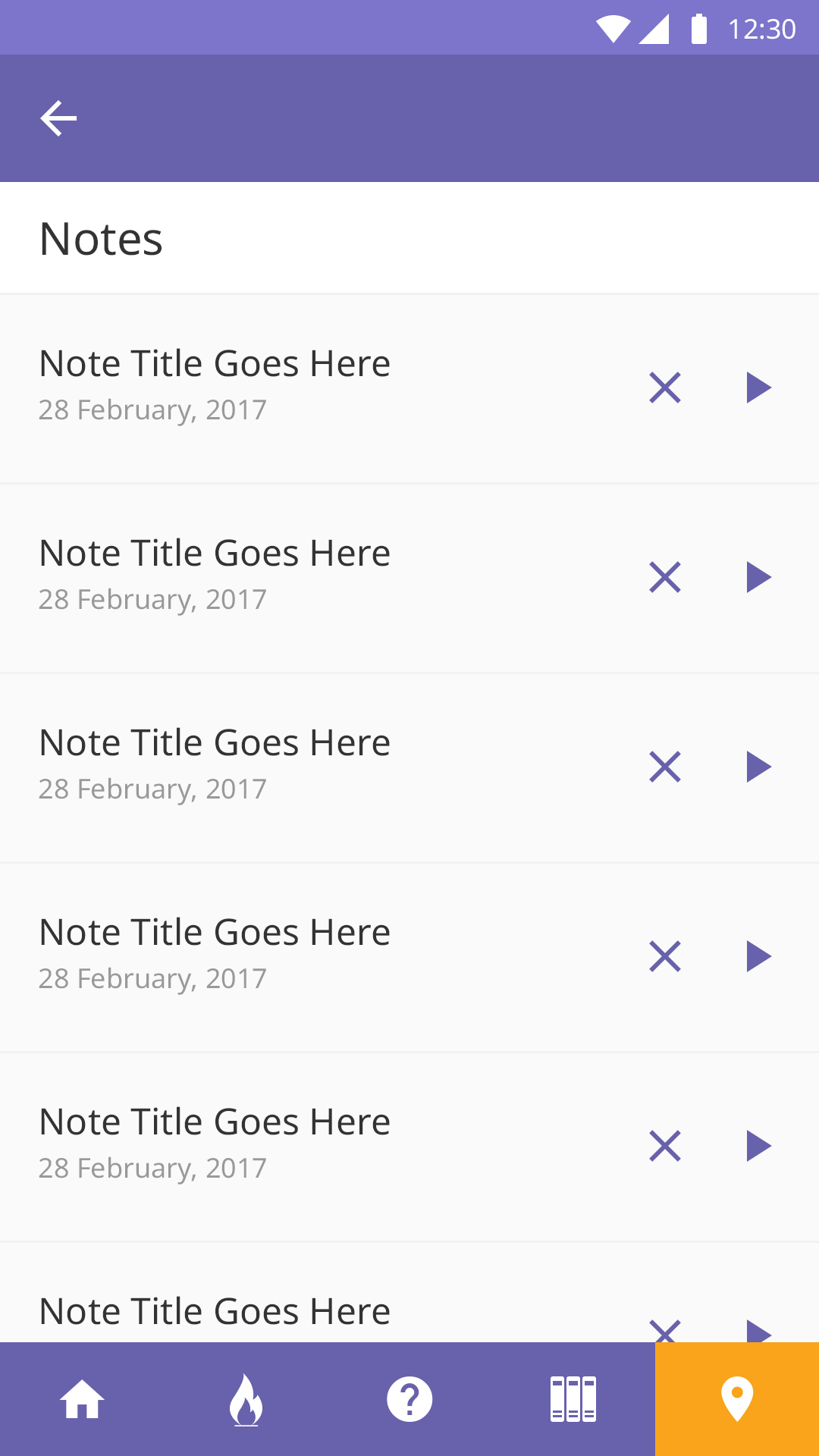Go back using the top arrow

pyautogui.click(x=58, y=118)
